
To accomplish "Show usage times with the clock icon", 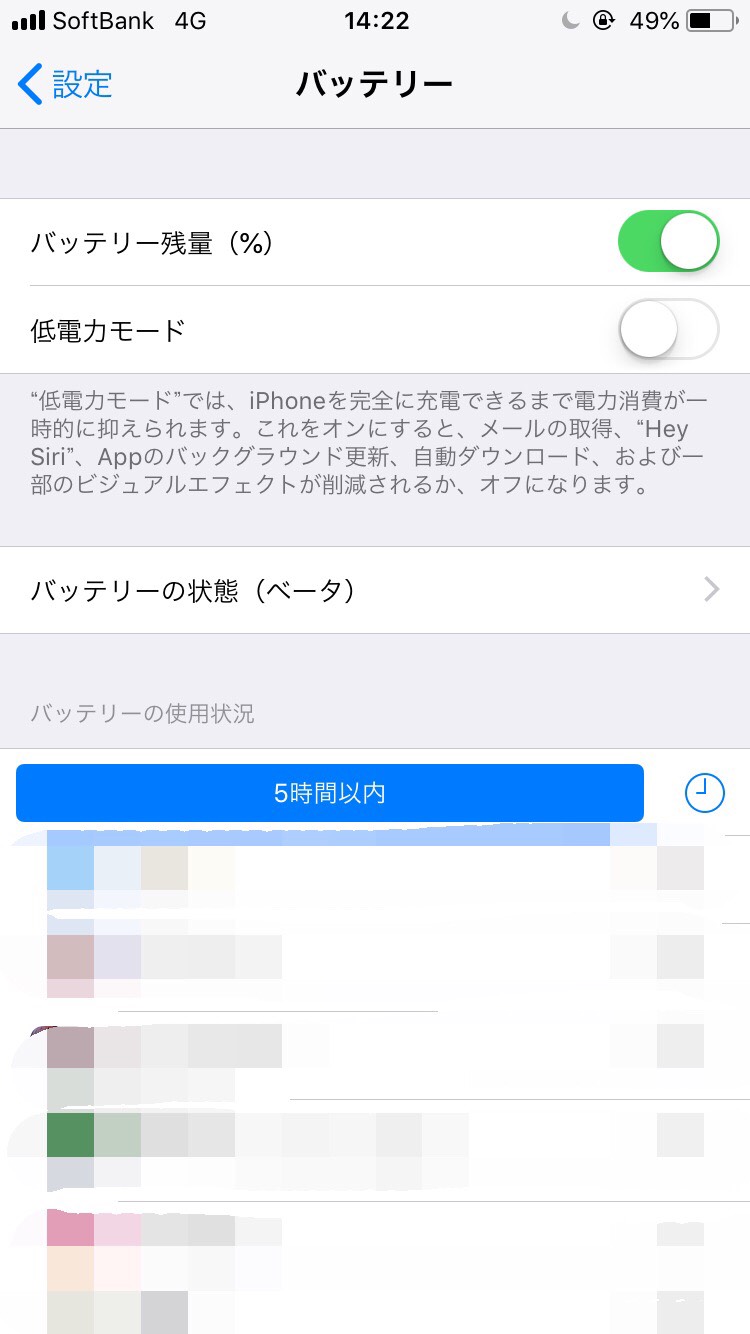I will (704, 793).
